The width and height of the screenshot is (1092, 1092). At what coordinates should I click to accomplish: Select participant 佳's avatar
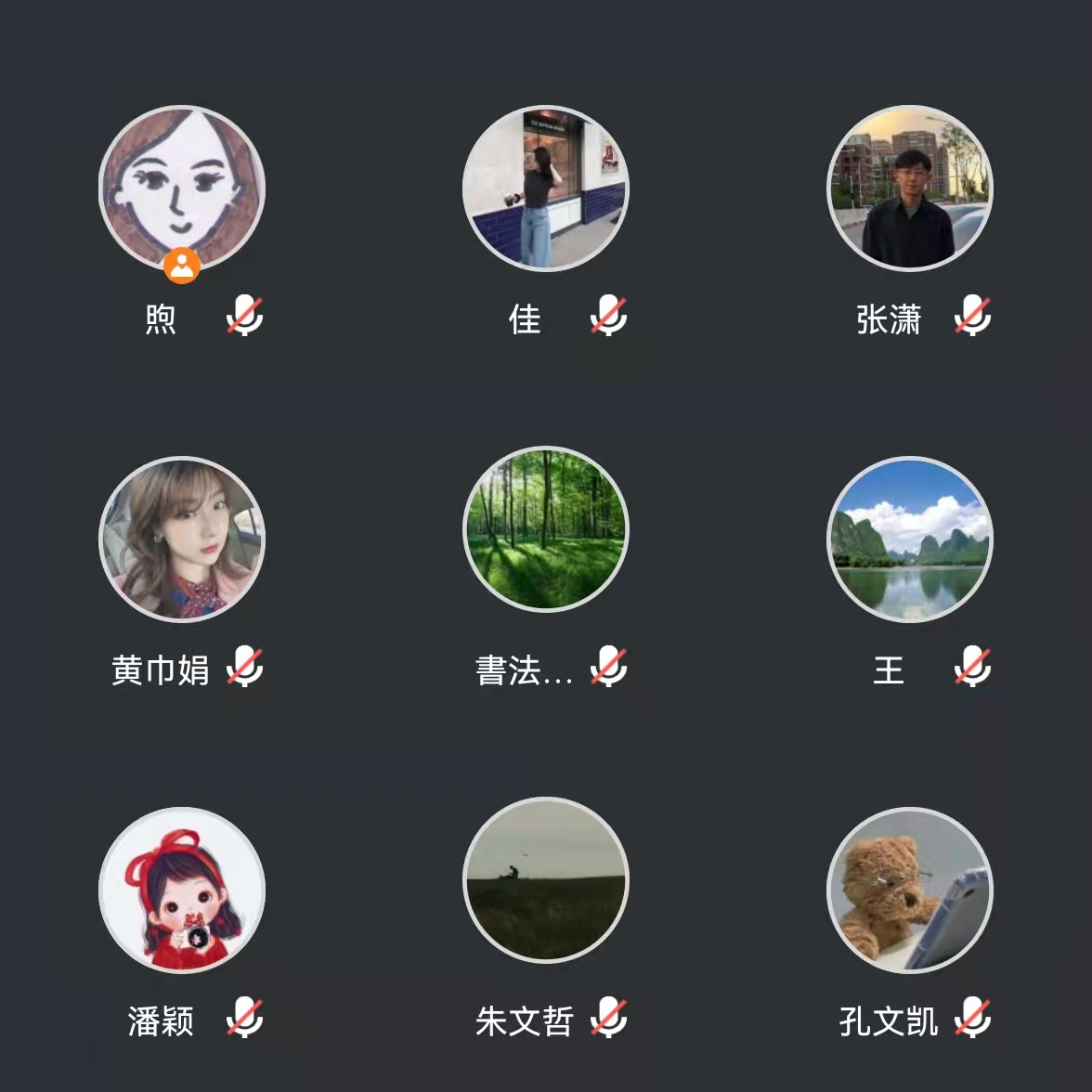point(546,188)
